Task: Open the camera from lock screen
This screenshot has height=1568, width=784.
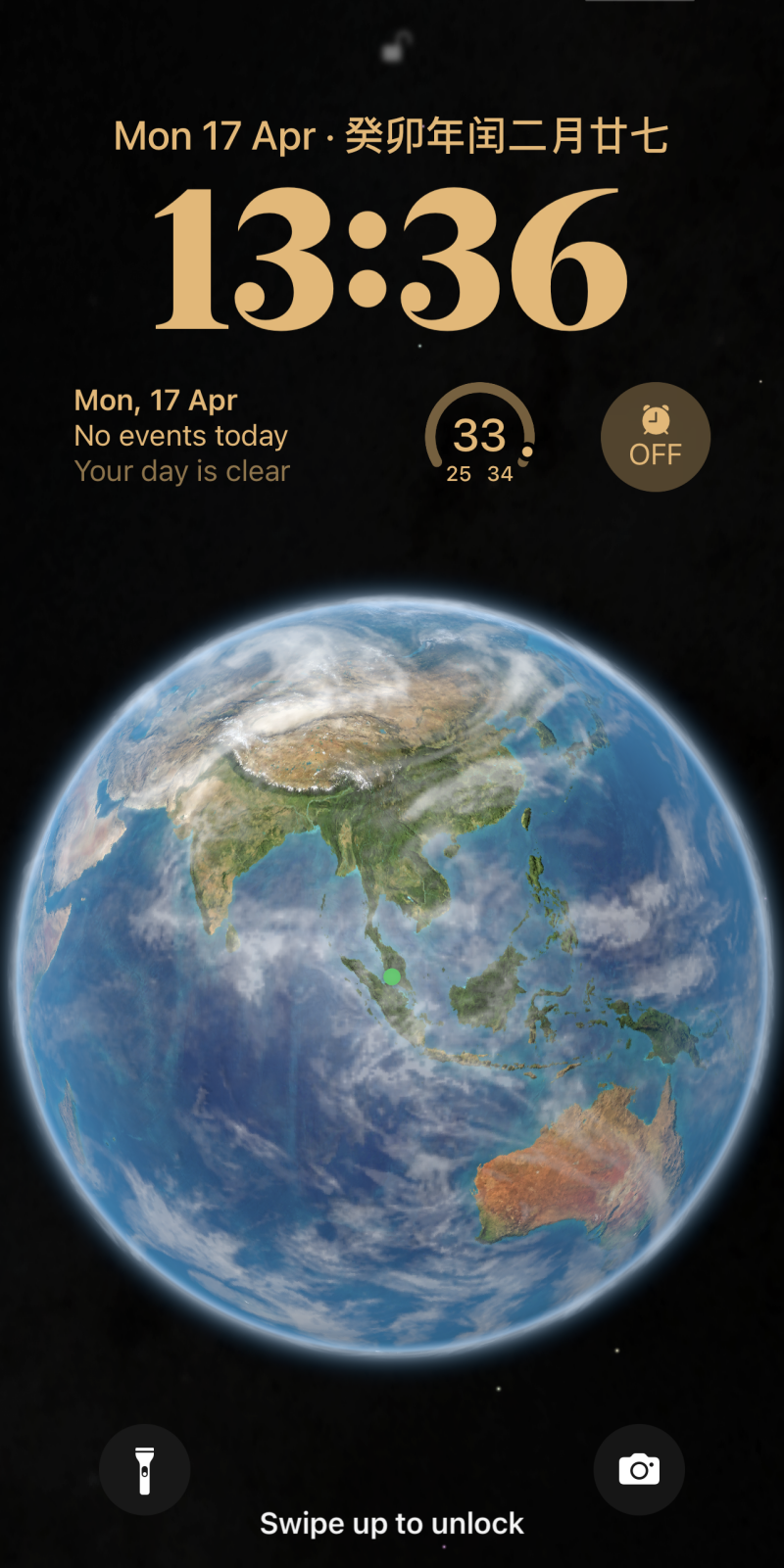Action: coord(639,1469)
